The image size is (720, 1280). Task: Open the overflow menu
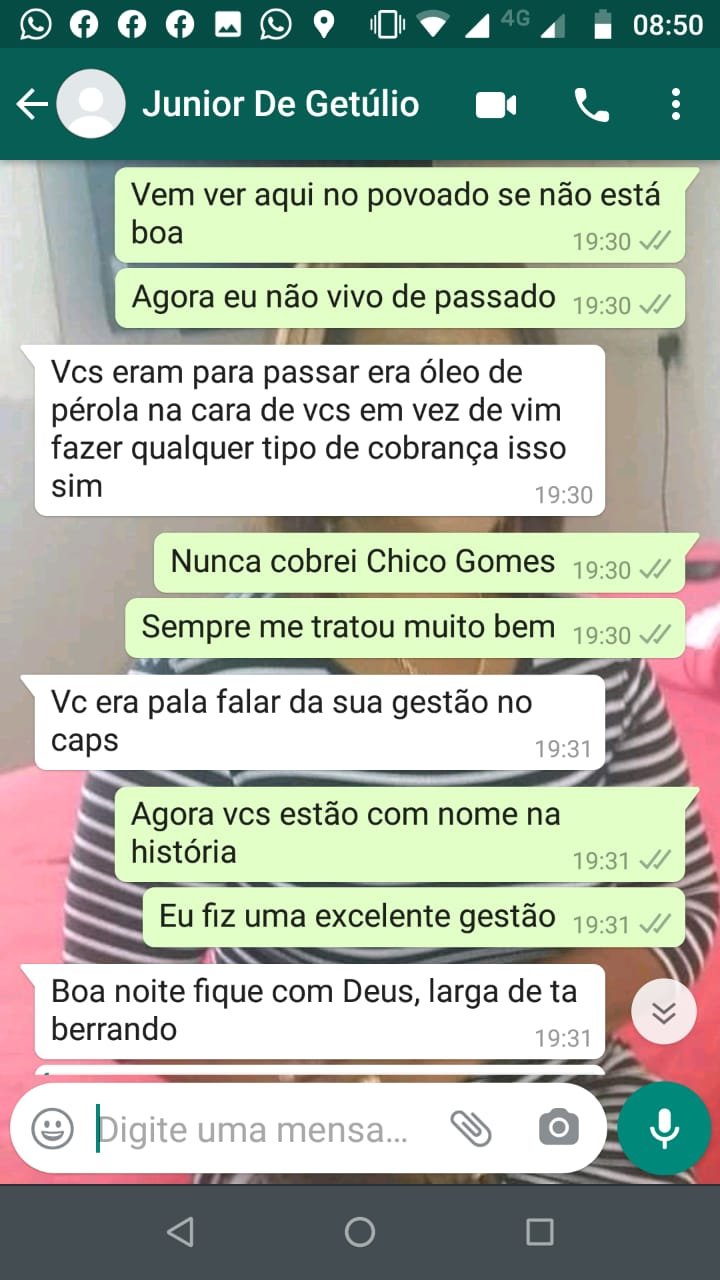click(x=676, y=104)
